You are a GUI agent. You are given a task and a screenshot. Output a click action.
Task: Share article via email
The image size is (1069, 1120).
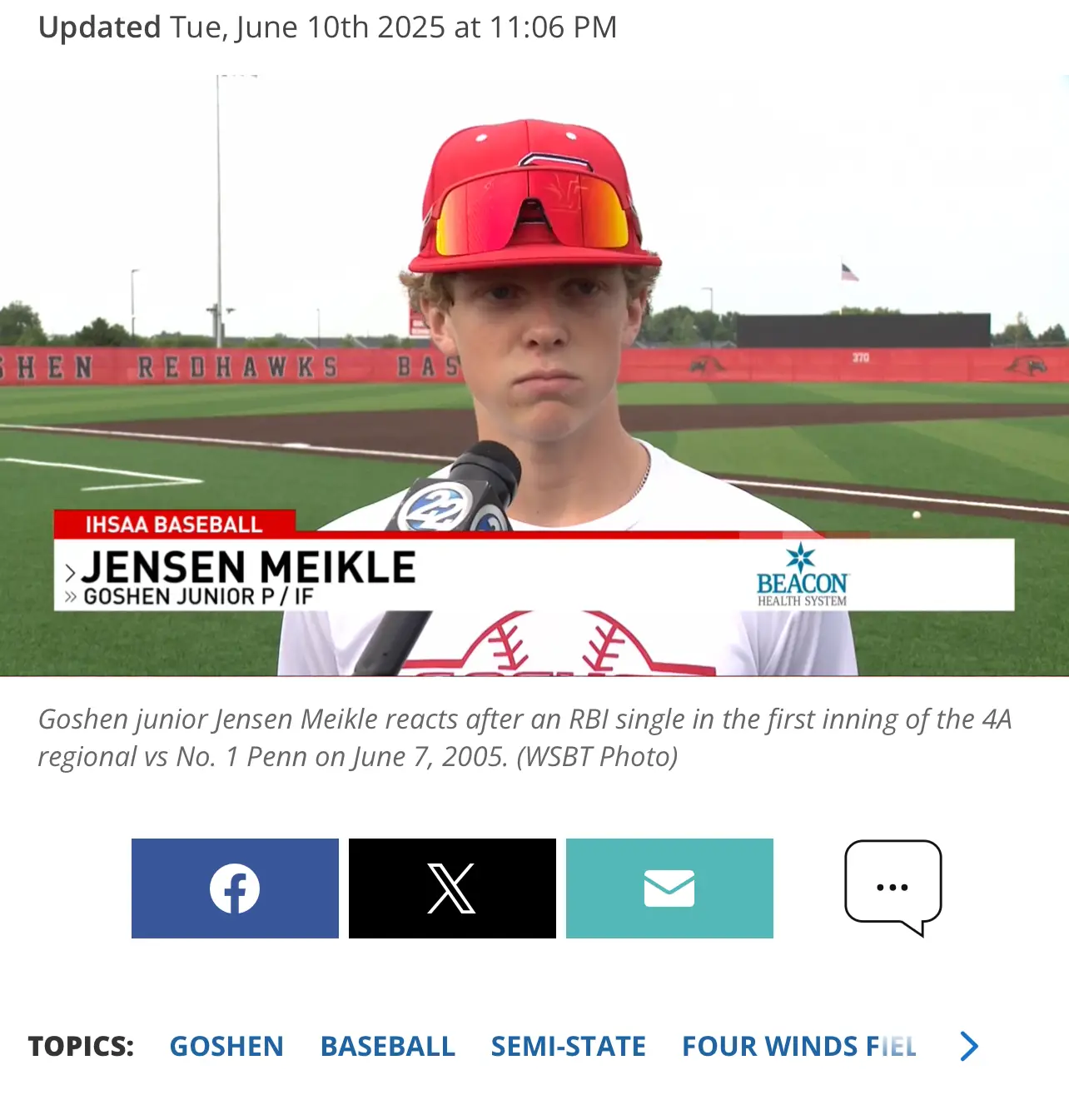(x=669, y=888)
